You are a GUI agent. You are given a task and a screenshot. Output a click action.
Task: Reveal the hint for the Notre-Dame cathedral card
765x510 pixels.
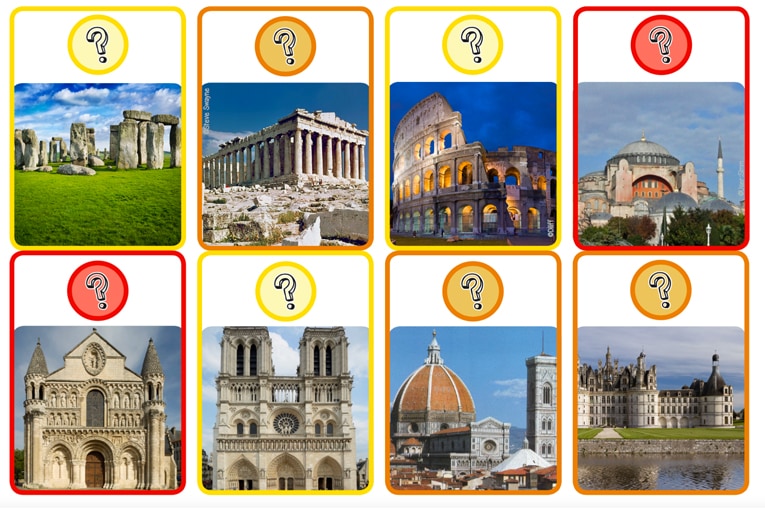click(285, 290)
